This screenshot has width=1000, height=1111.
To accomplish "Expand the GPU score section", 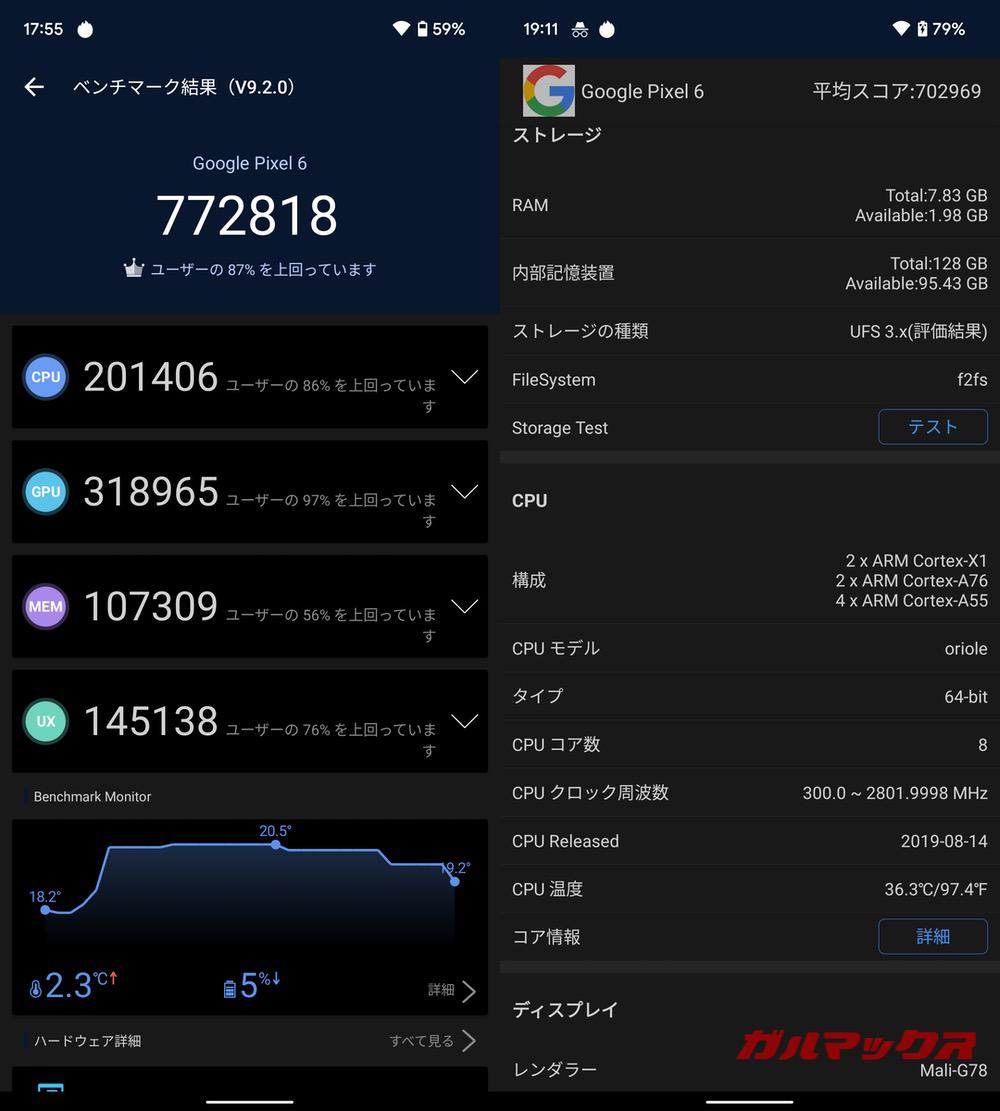I will click(465, 492).
